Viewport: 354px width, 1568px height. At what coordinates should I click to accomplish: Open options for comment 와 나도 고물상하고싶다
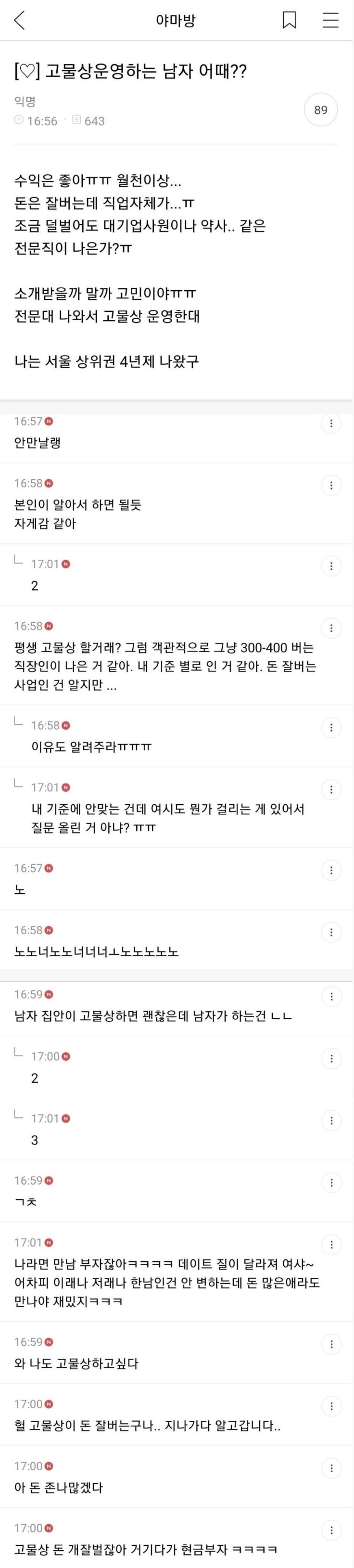pos(331,1344)
